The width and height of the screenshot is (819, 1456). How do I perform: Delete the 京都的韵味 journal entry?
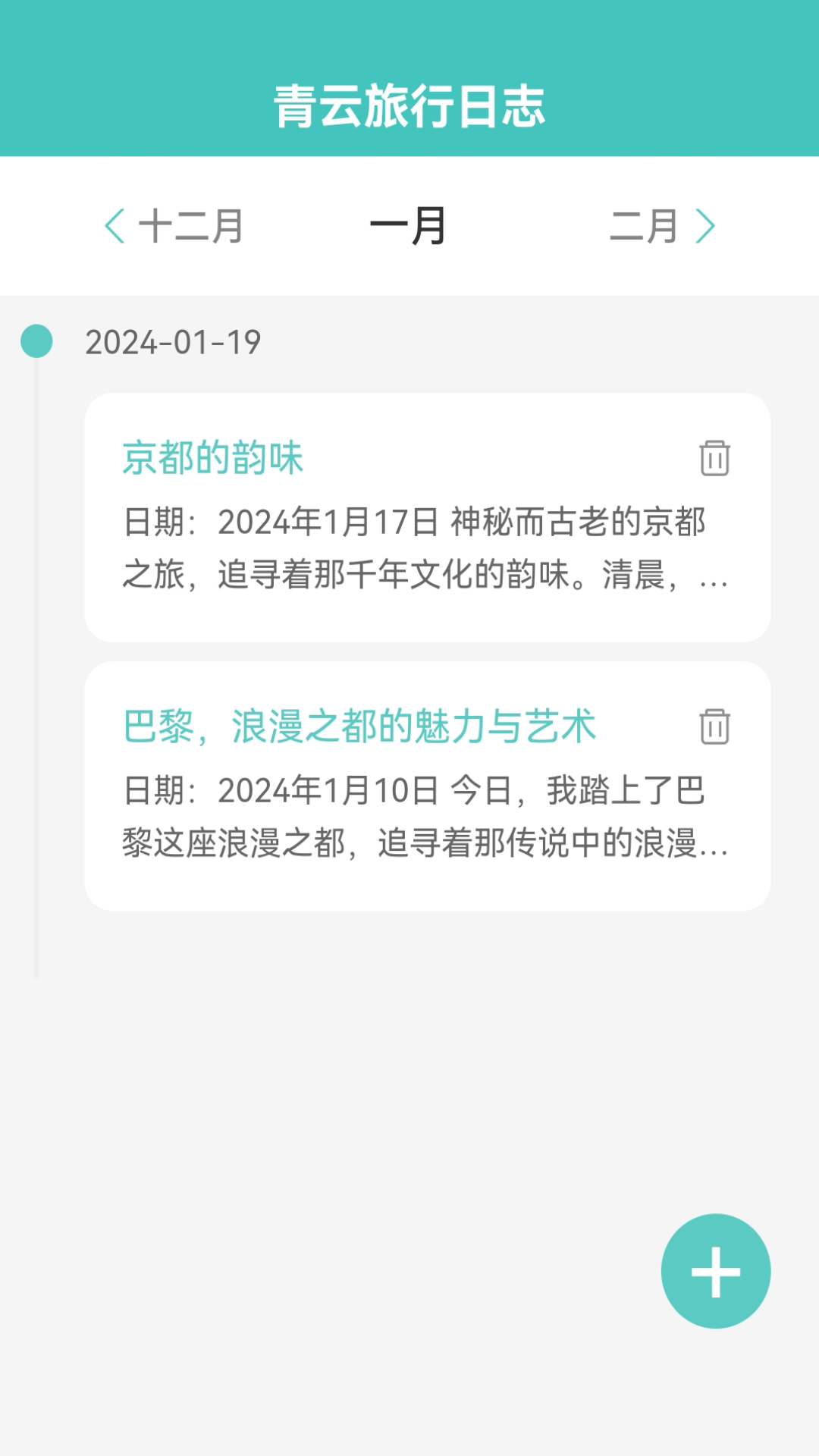(x=714, y=458)
